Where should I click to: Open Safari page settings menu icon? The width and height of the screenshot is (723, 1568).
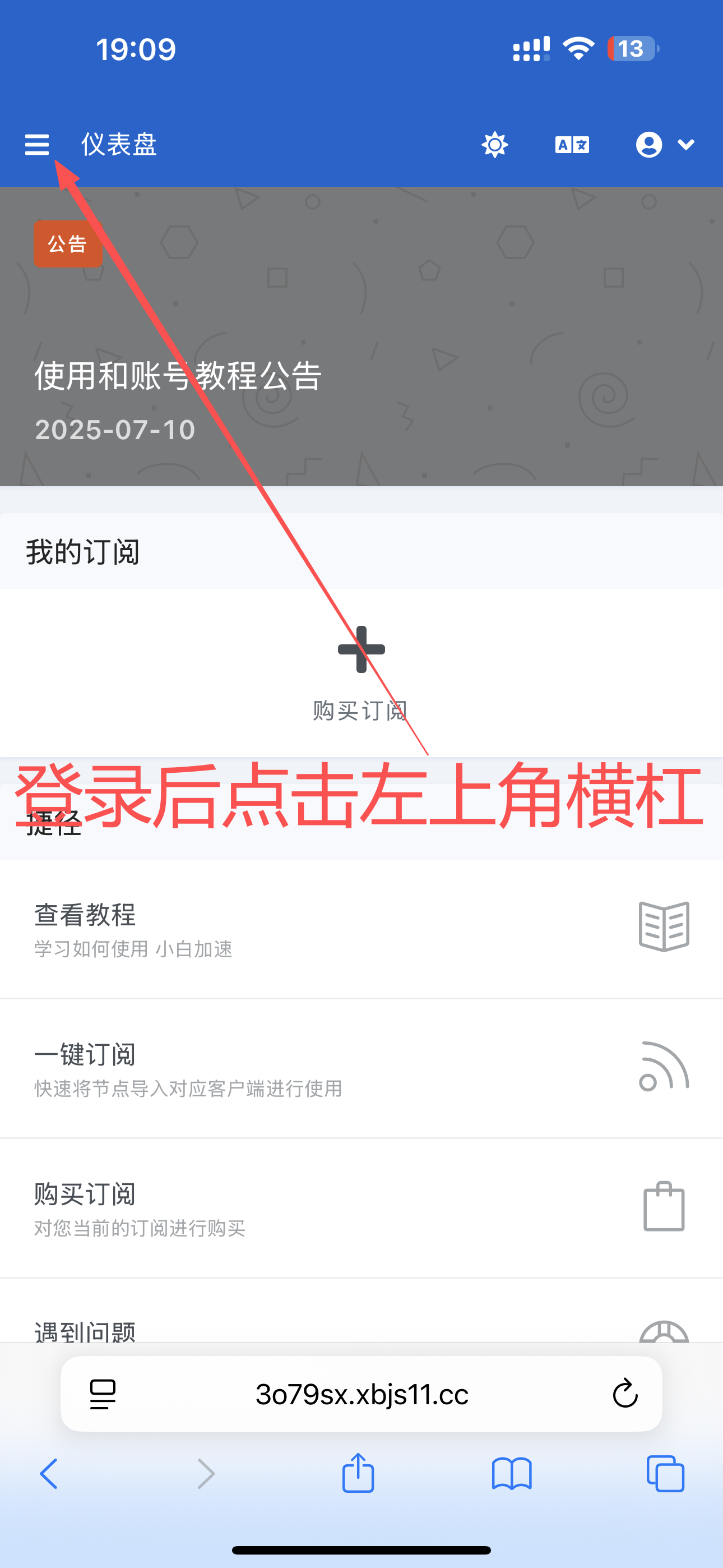[103, 1395]
